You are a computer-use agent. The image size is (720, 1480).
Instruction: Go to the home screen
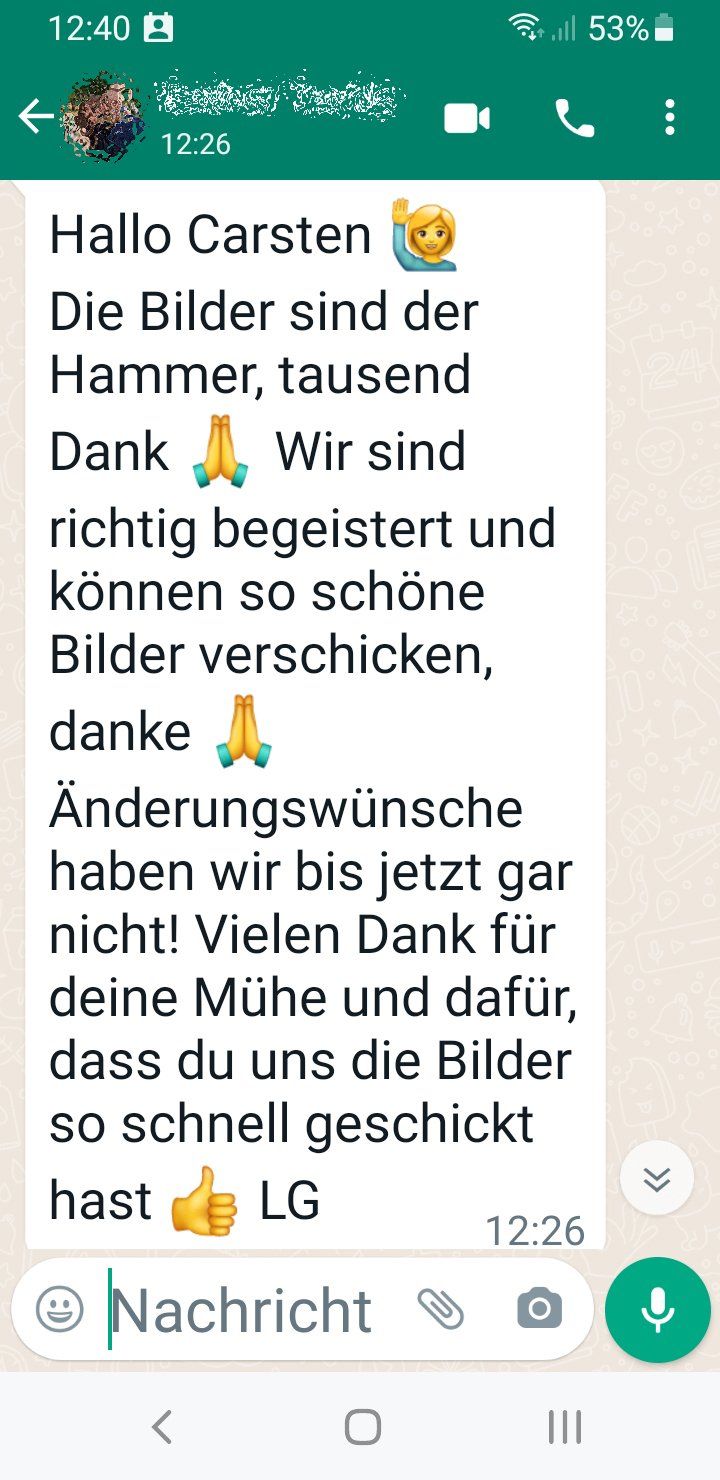point(362,1426)
